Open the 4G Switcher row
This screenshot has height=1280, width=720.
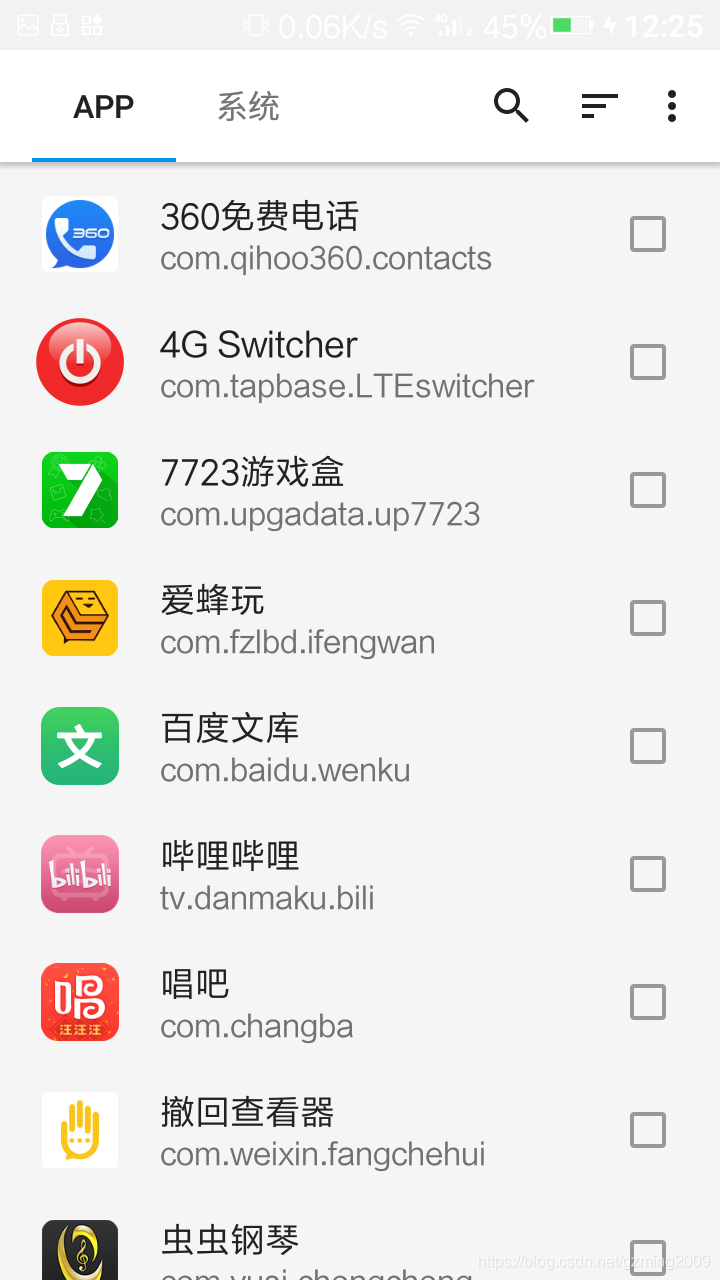(360, 362)
